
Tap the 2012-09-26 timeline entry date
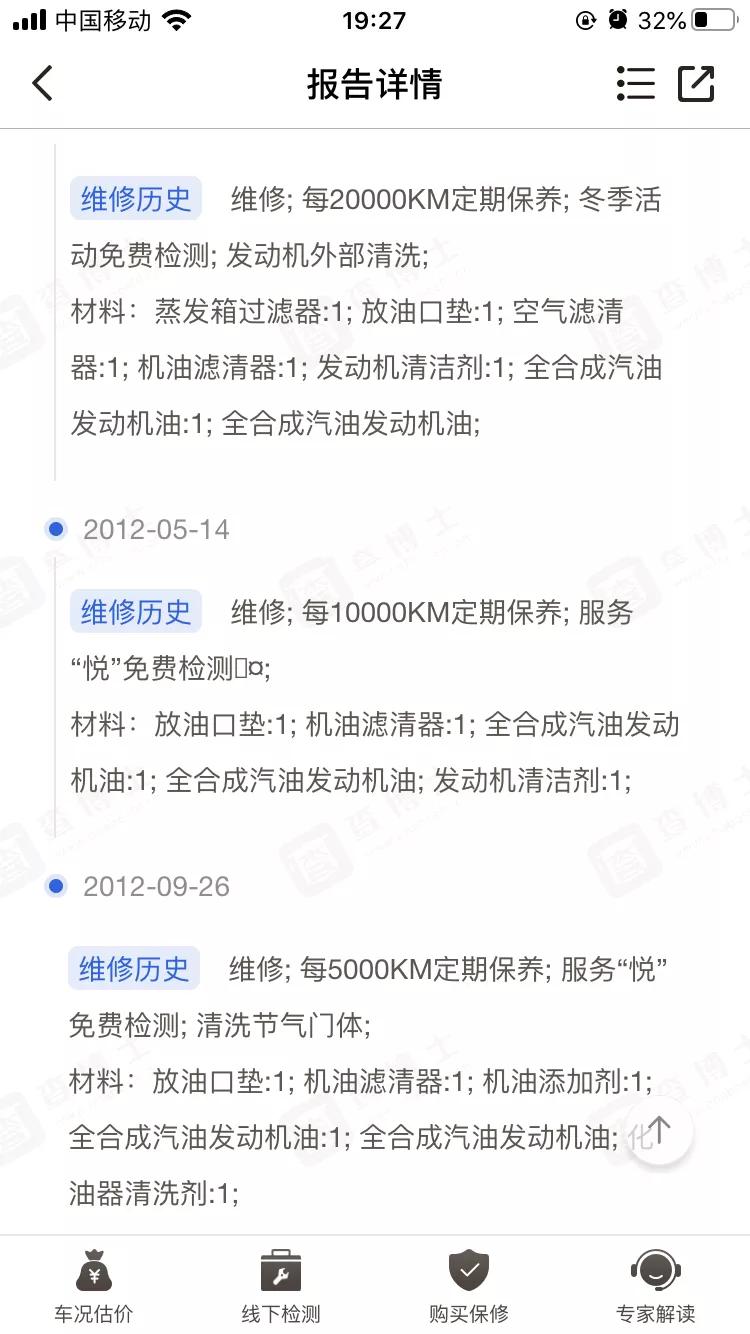click(155, 886)
